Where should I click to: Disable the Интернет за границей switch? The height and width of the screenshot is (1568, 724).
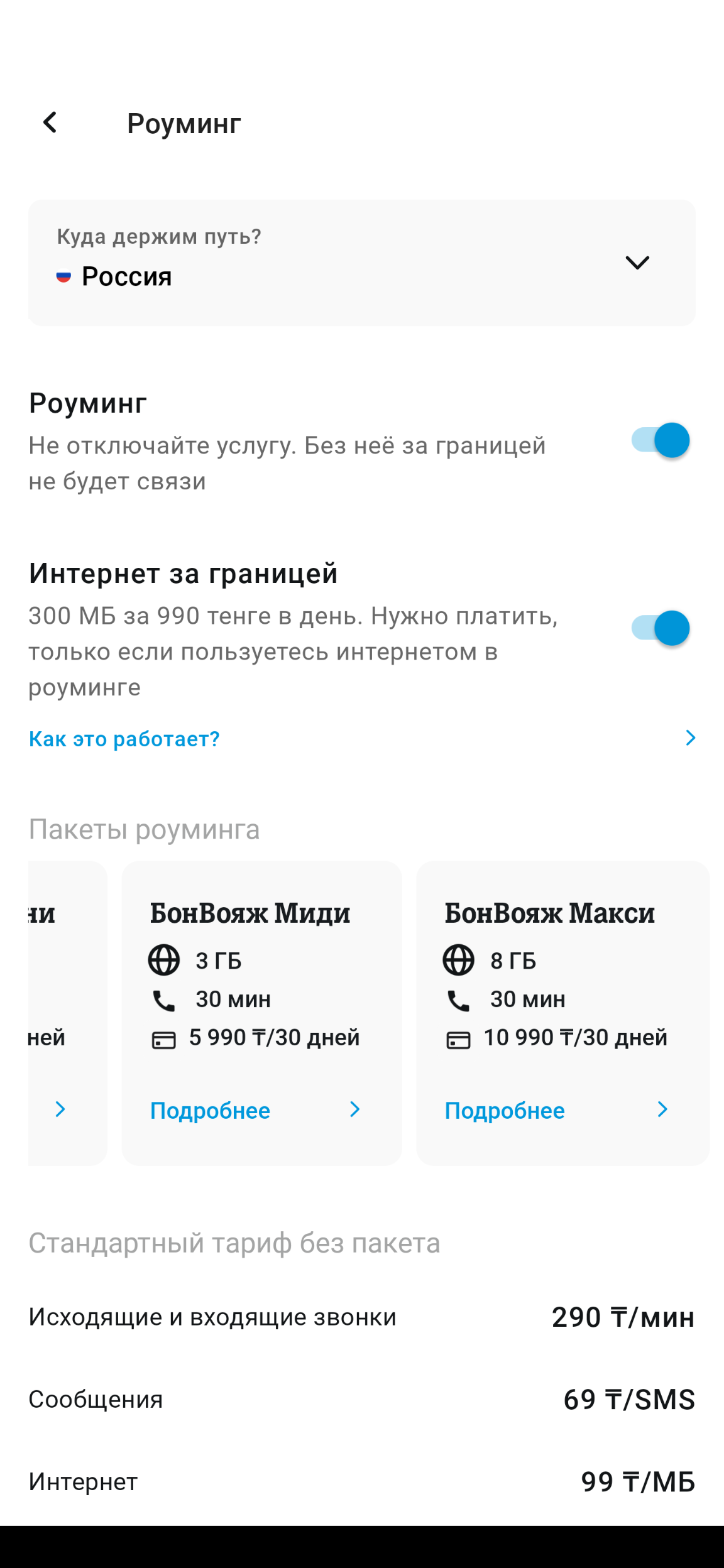pos(660,628)
